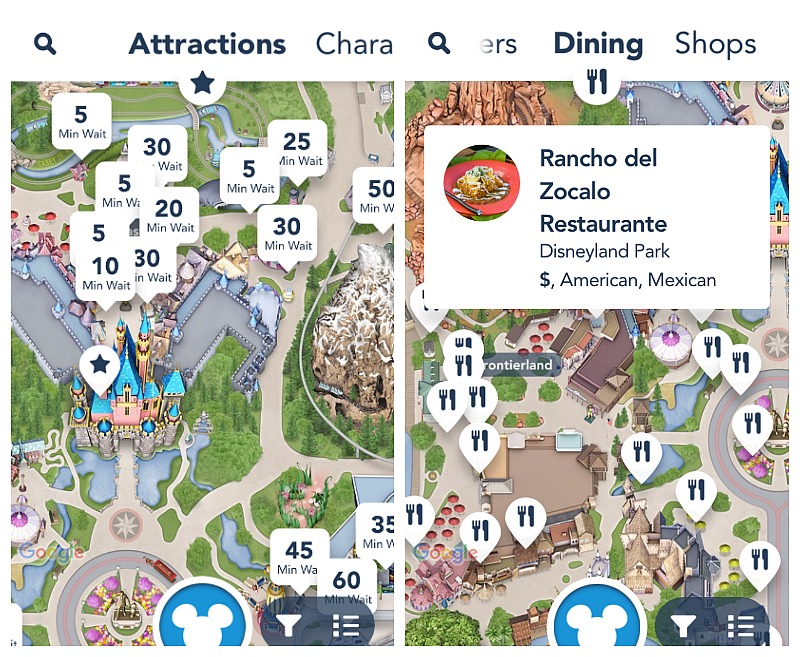Select the 45 Min Wait map marker
The image size is (800, 657).
click(x=299, y=558)
